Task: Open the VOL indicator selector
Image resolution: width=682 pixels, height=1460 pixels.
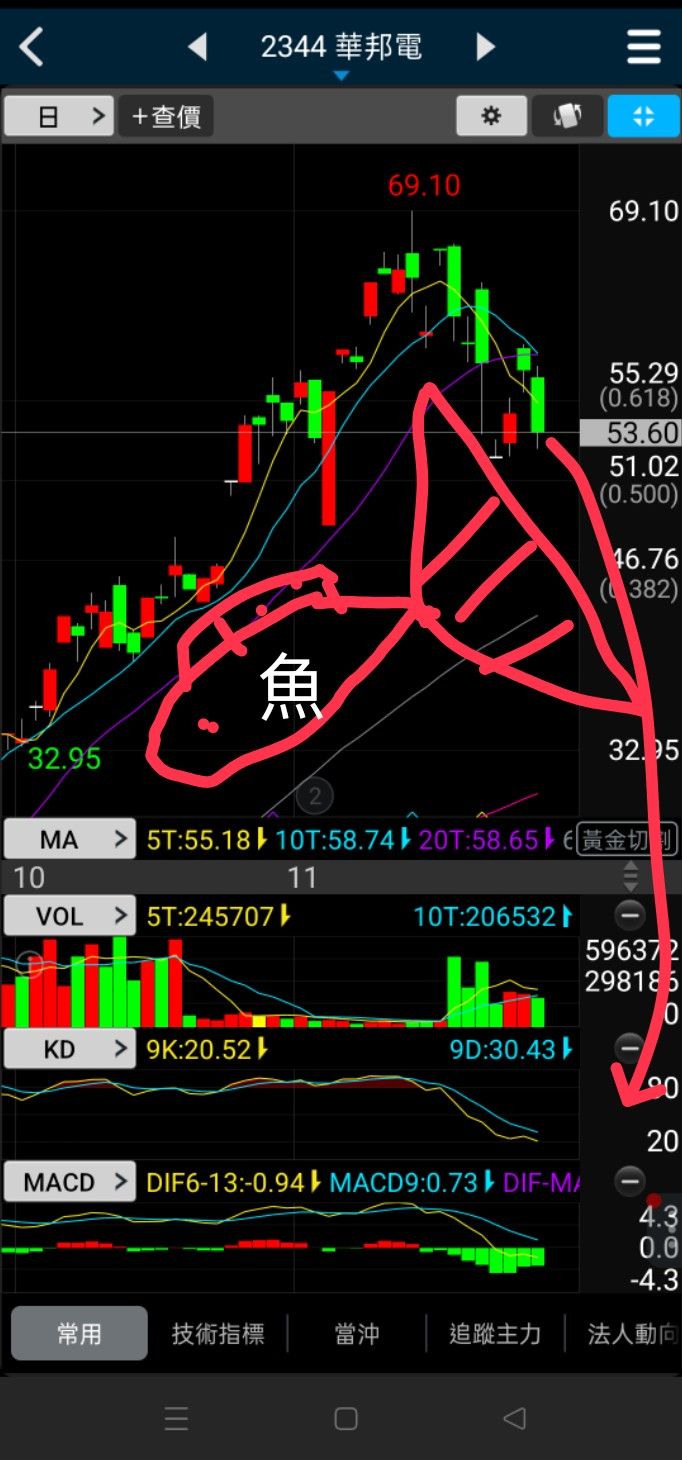Action: (x=69, y=915)
